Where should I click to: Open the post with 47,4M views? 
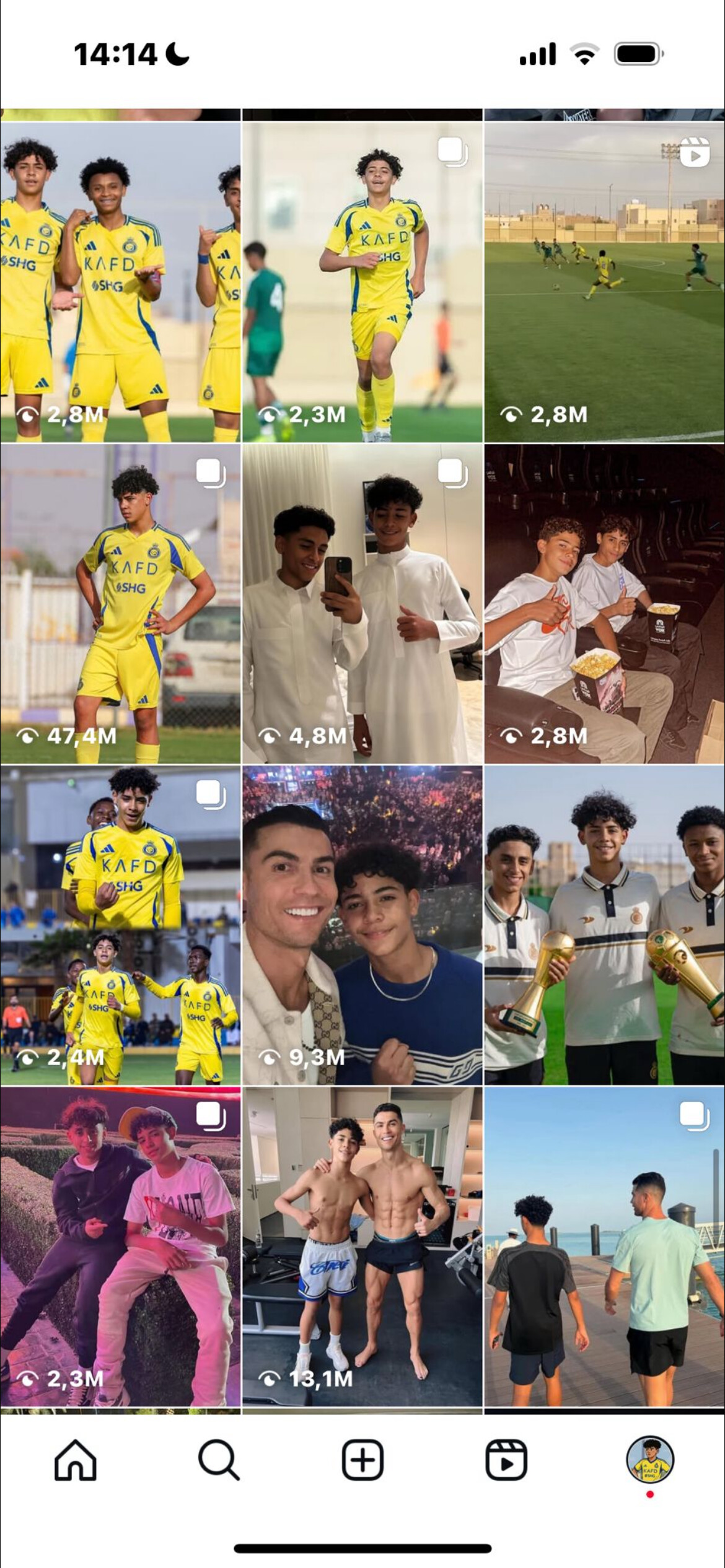click(x=120, y=604)
